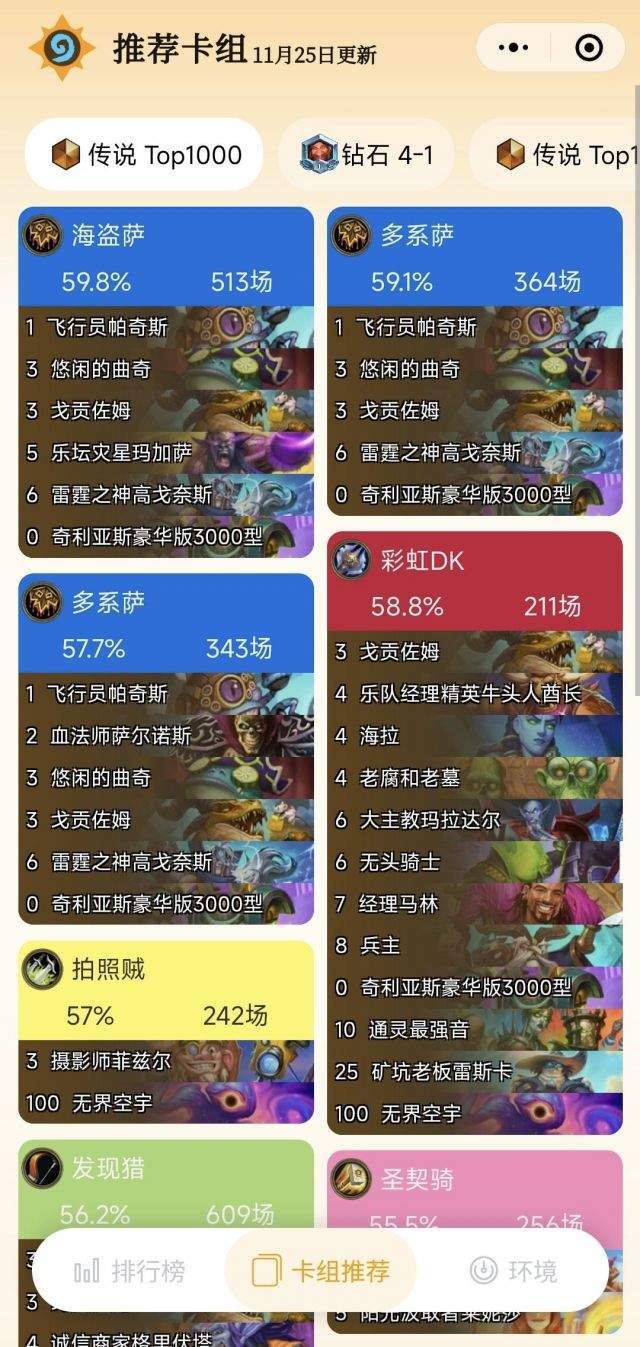640x1347 pixels.
Task: Switch to the 环境 tab
Action: pos(514,1271)
